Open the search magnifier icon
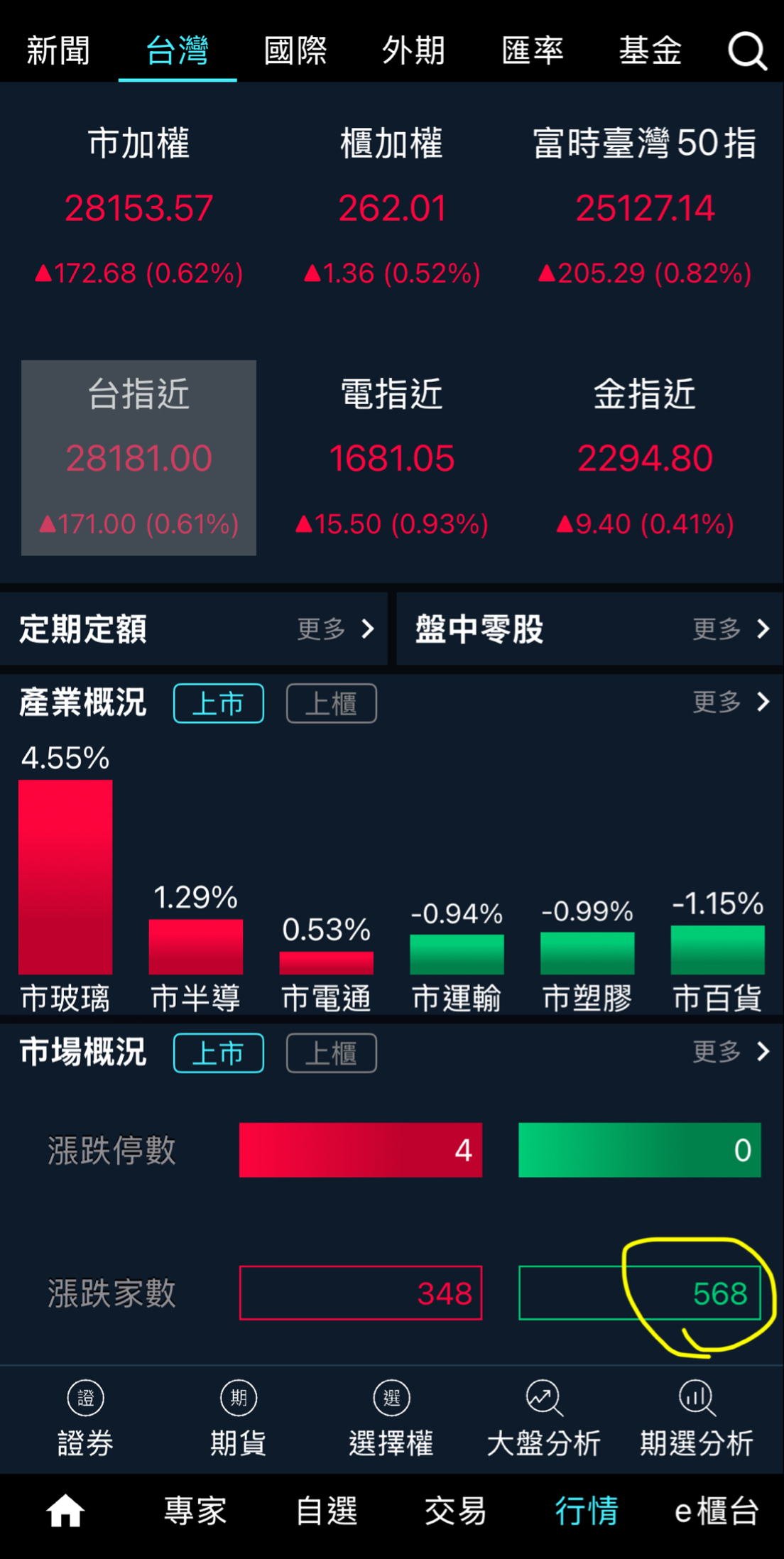Screen dimensions: 784x1559 coord(747,51)
